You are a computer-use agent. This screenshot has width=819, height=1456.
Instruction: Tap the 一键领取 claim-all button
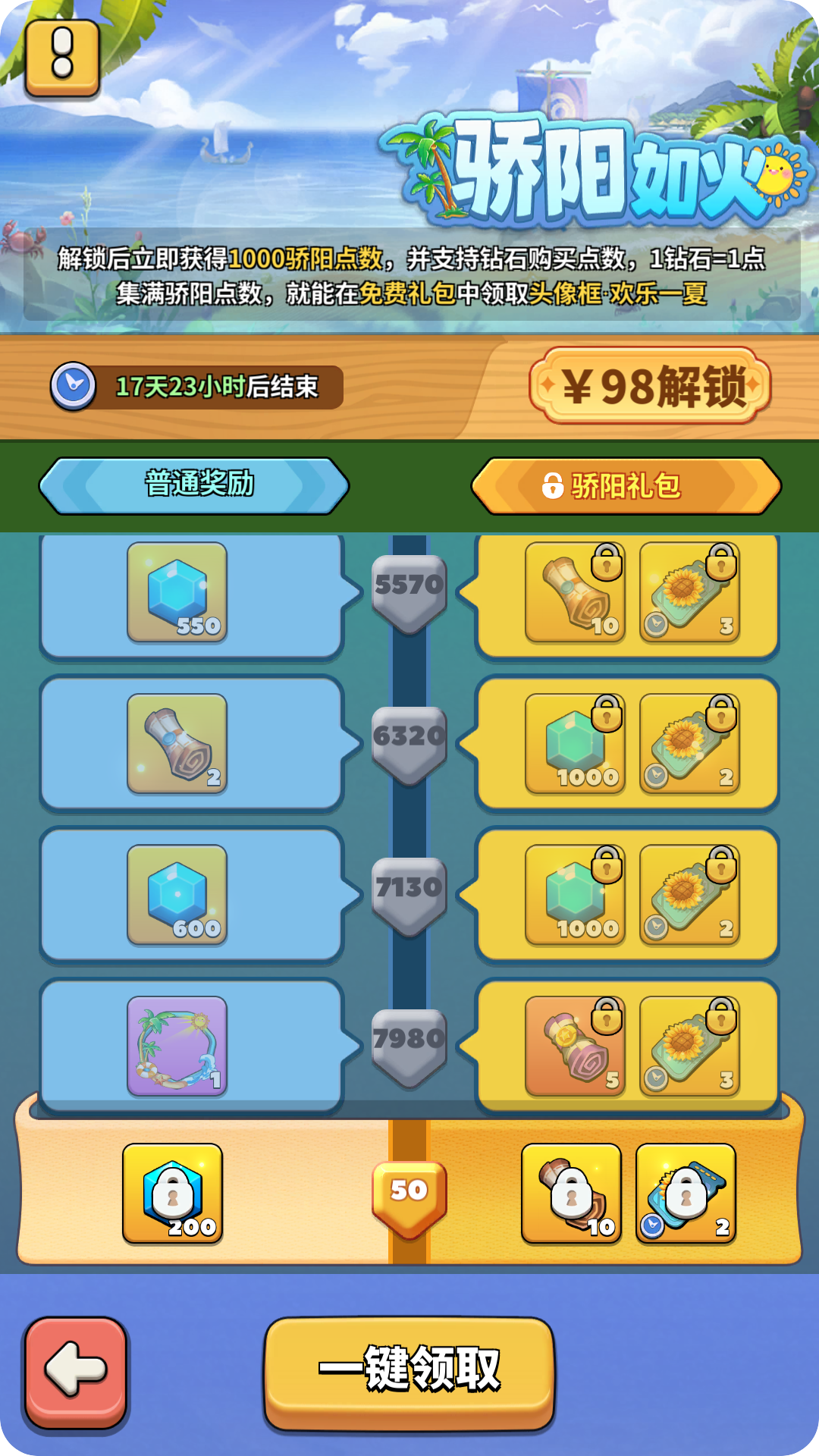pyautogui.click(x=409, y=1373)
